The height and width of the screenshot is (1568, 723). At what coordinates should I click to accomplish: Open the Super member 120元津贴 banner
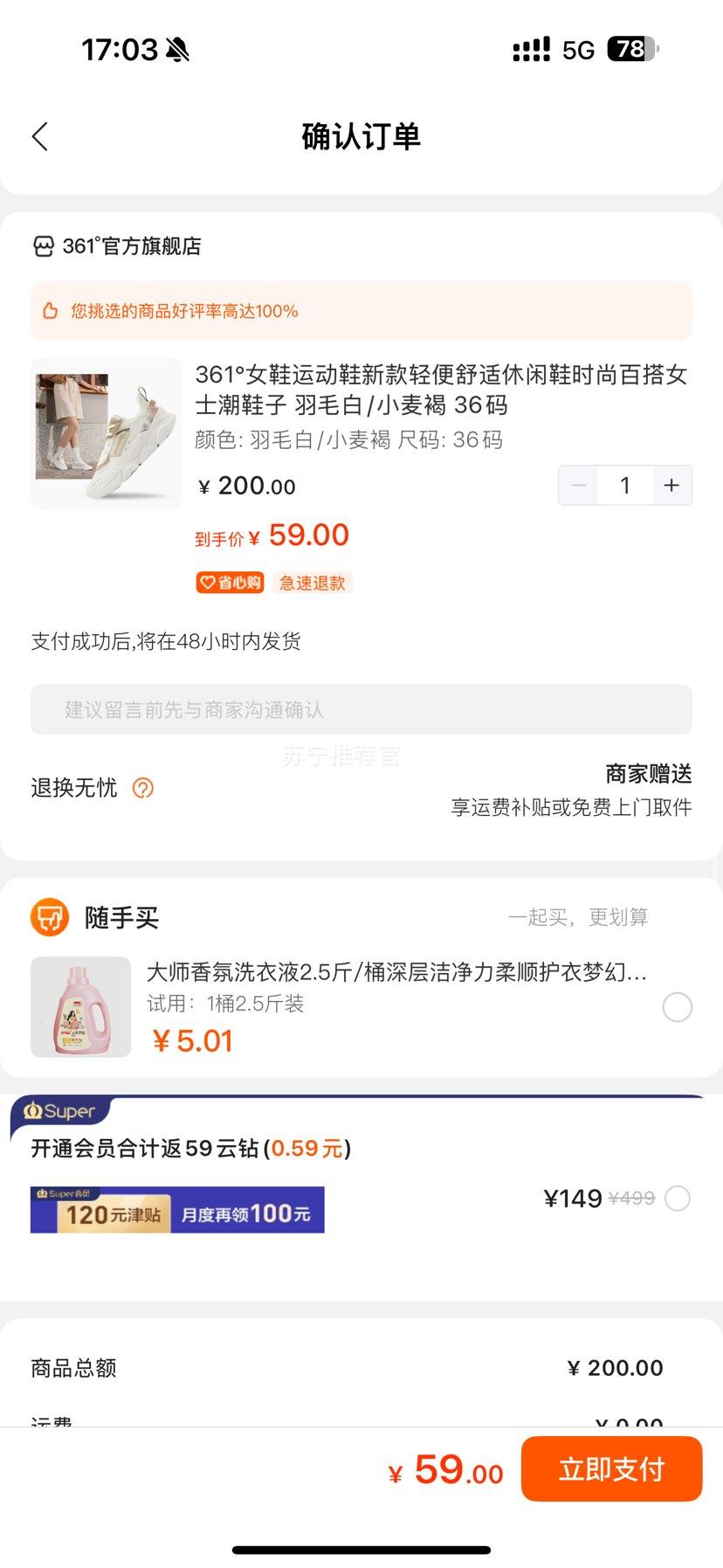[x=177, y=1210]
